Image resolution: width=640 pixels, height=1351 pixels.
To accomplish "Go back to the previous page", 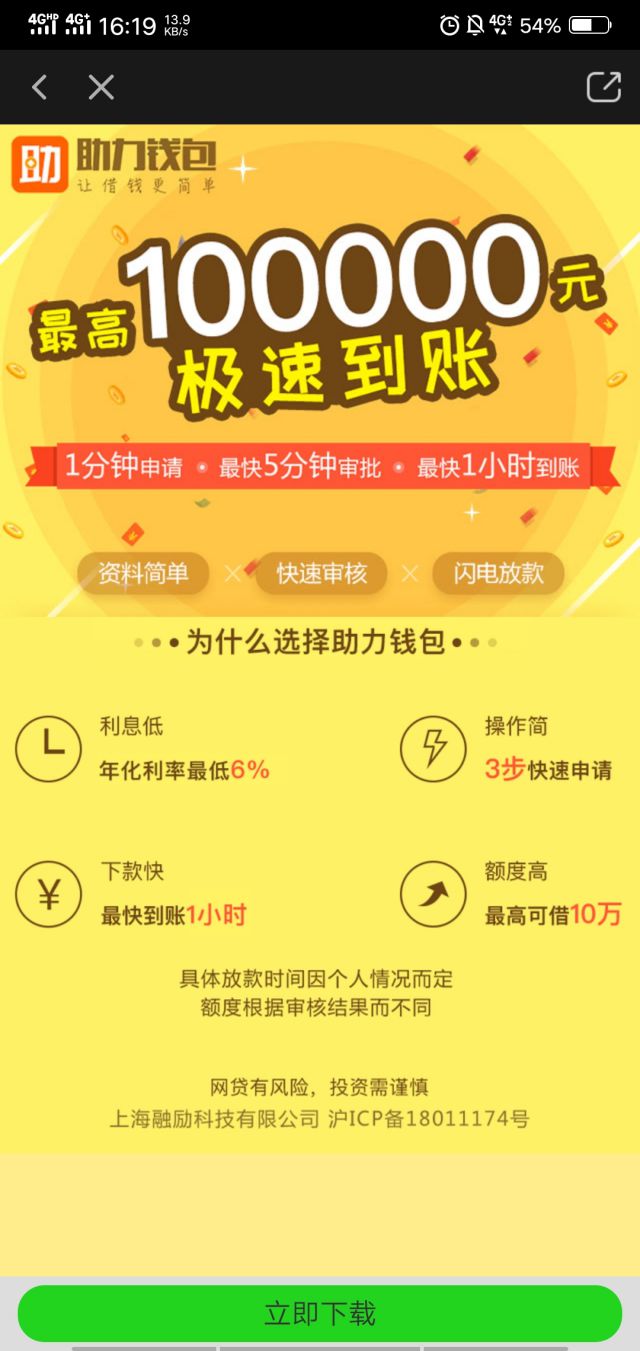I will coord(39,88).
